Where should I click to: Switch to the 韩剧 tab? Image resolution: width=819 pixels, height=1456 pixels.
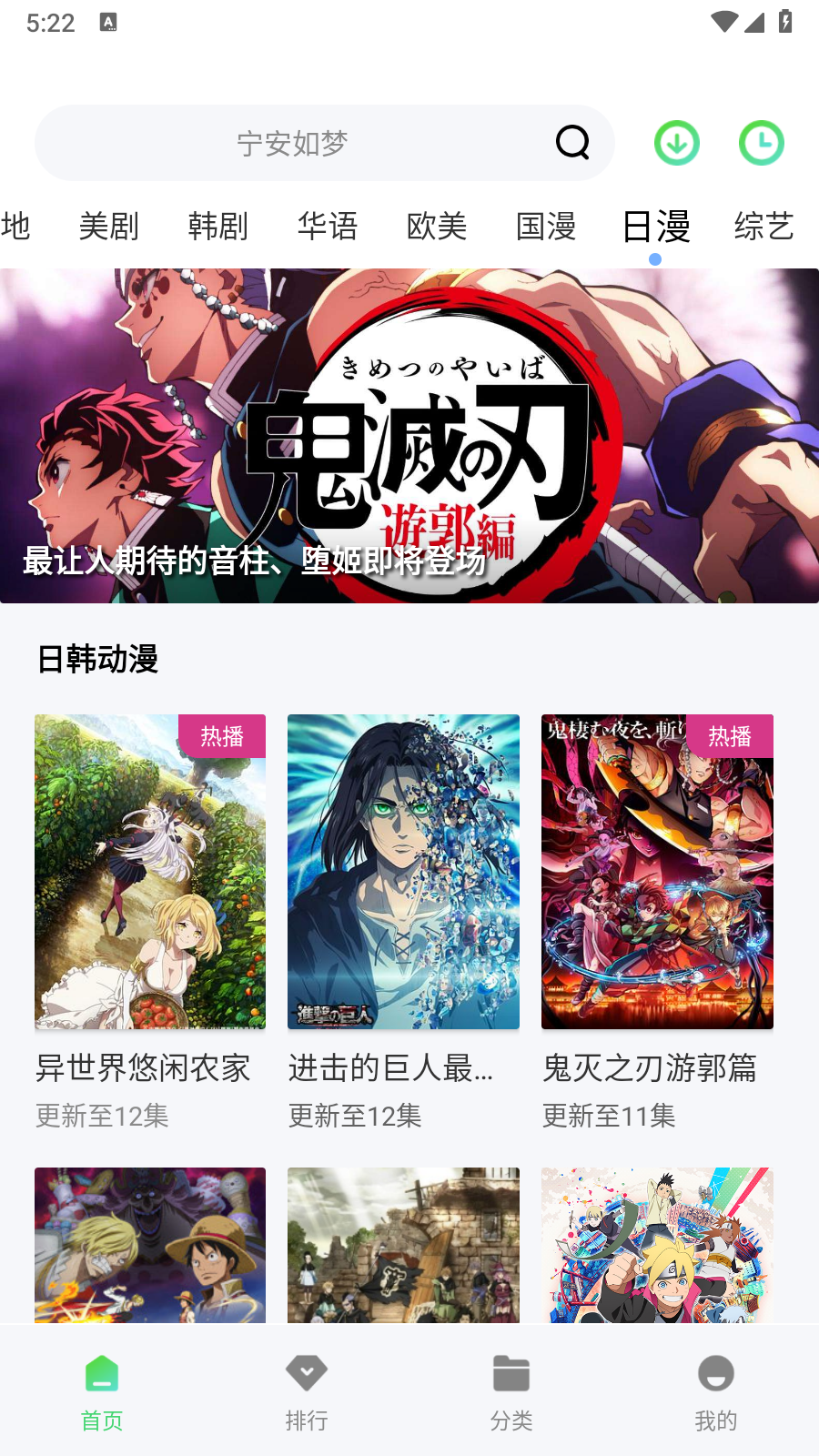[x=218, y=226]
